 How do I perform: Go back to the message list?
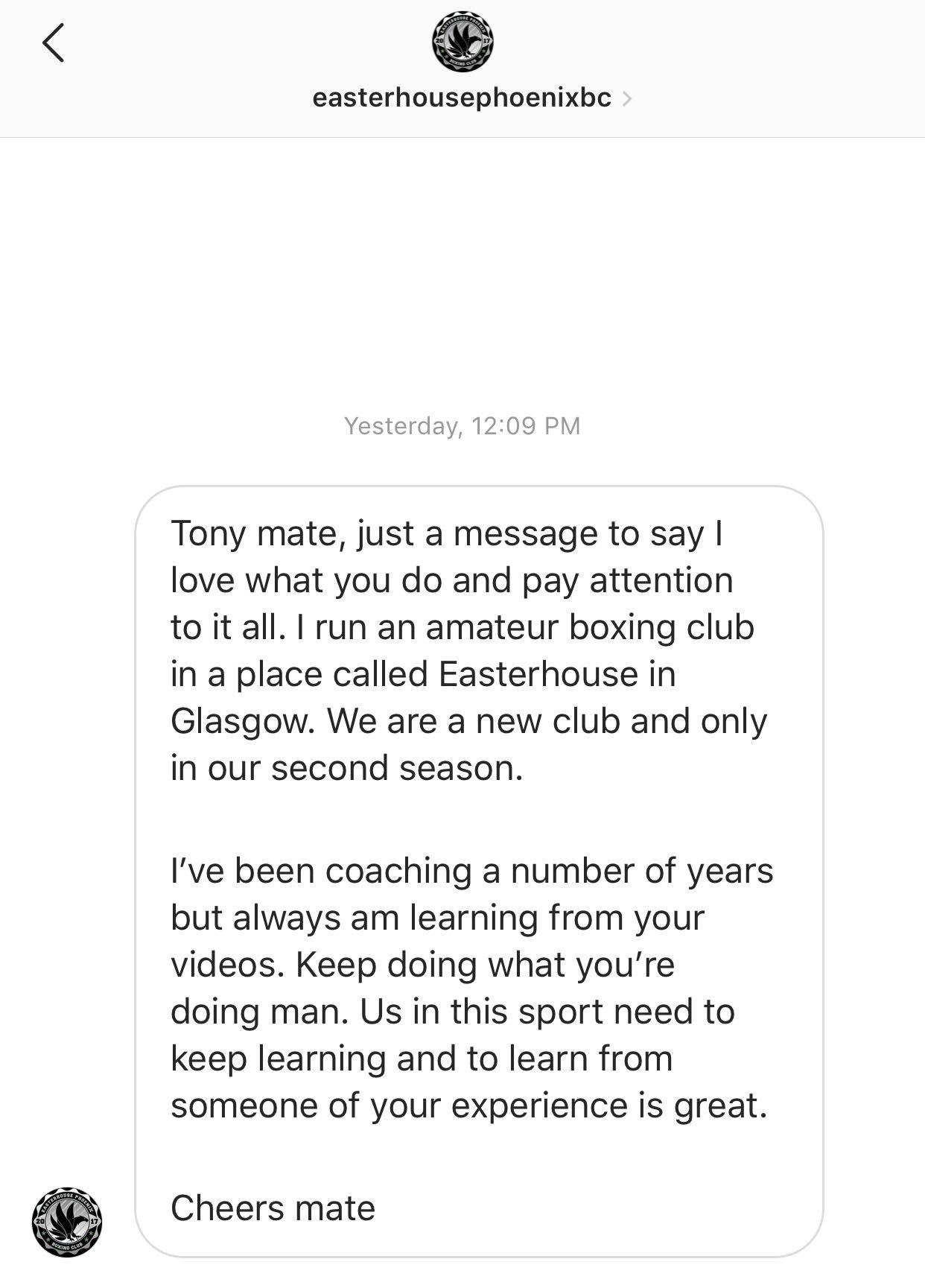pyautogui.click(x=54, y=42)
